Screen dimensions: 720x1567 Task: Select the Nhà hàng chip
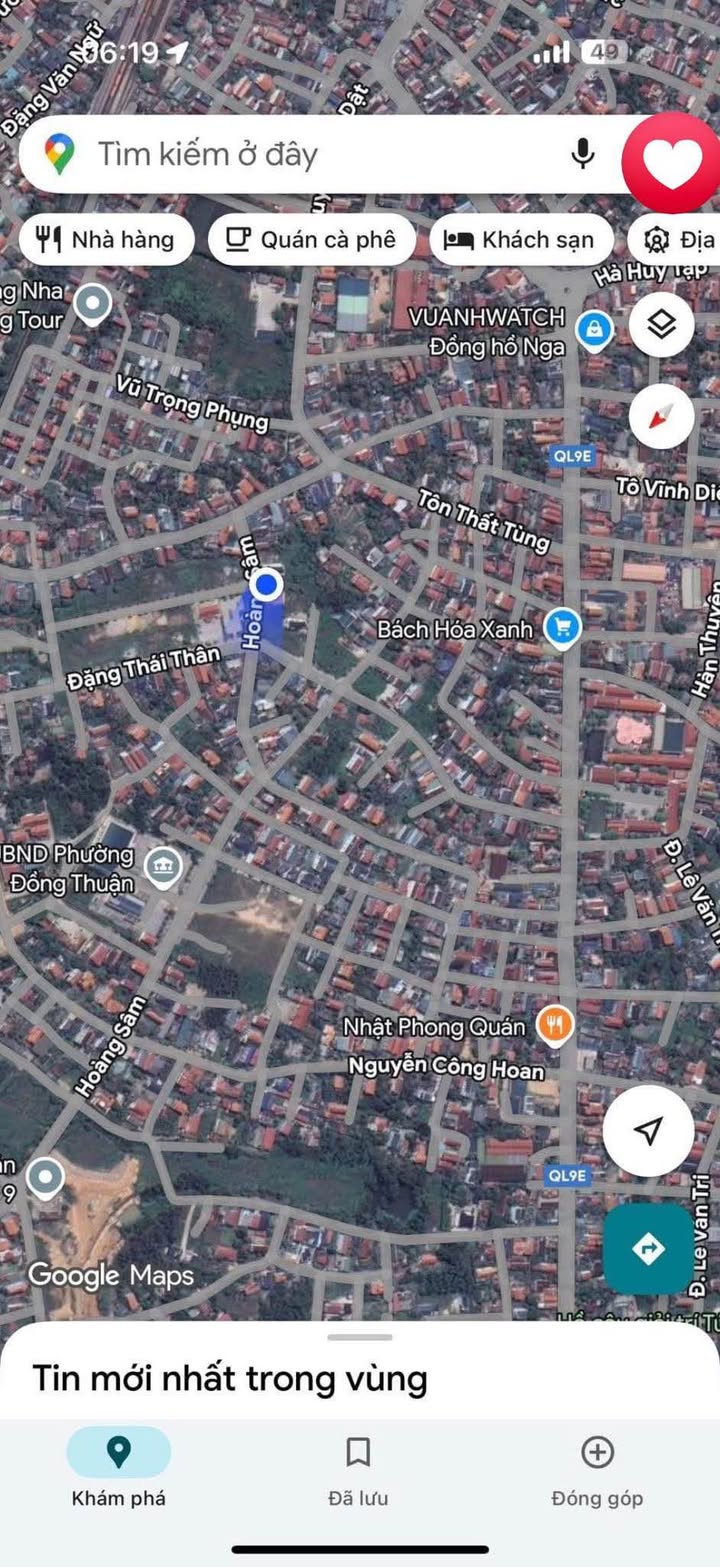106,240
